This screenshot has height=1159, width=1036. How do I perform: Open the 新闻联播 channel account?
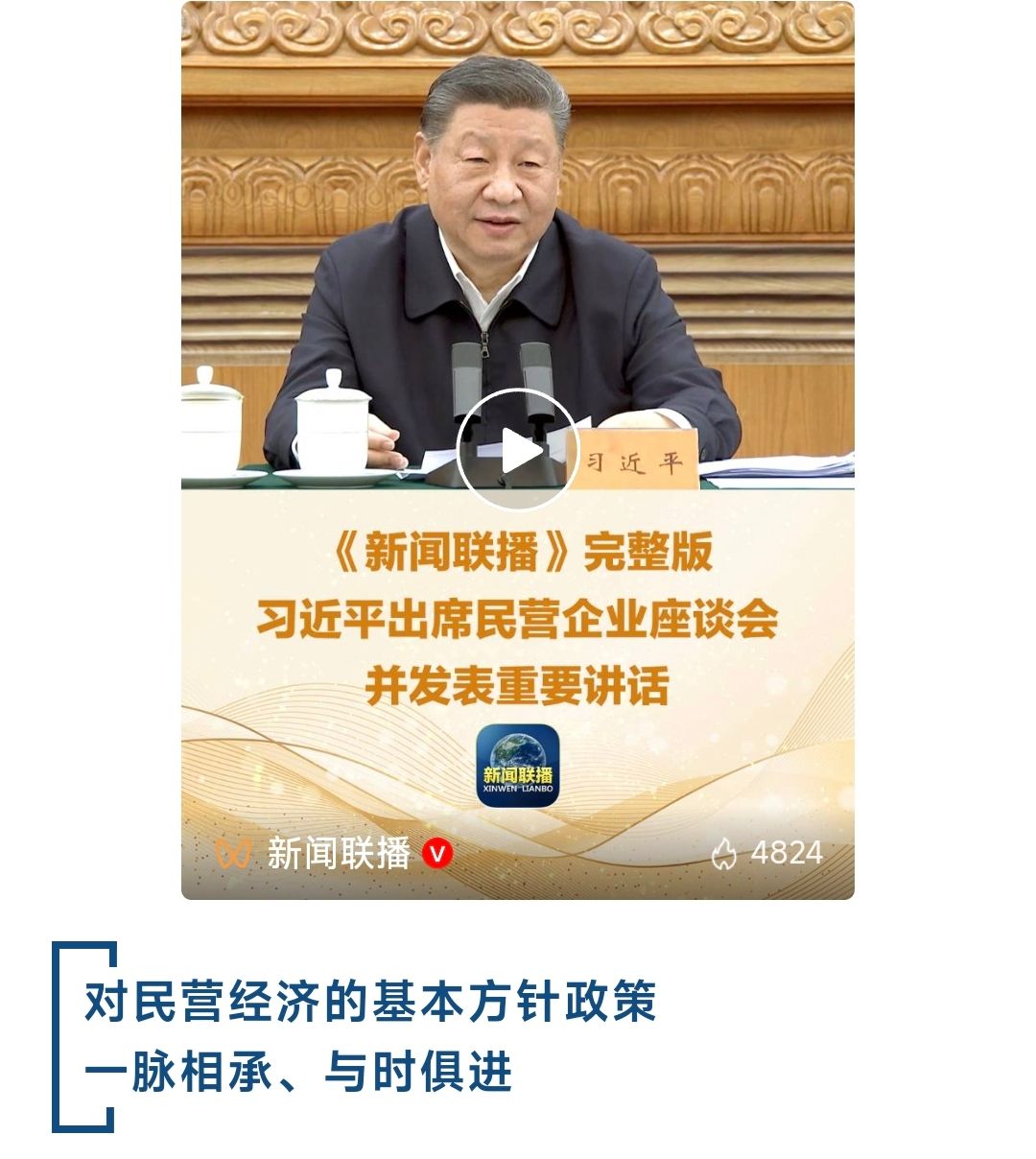338,853
